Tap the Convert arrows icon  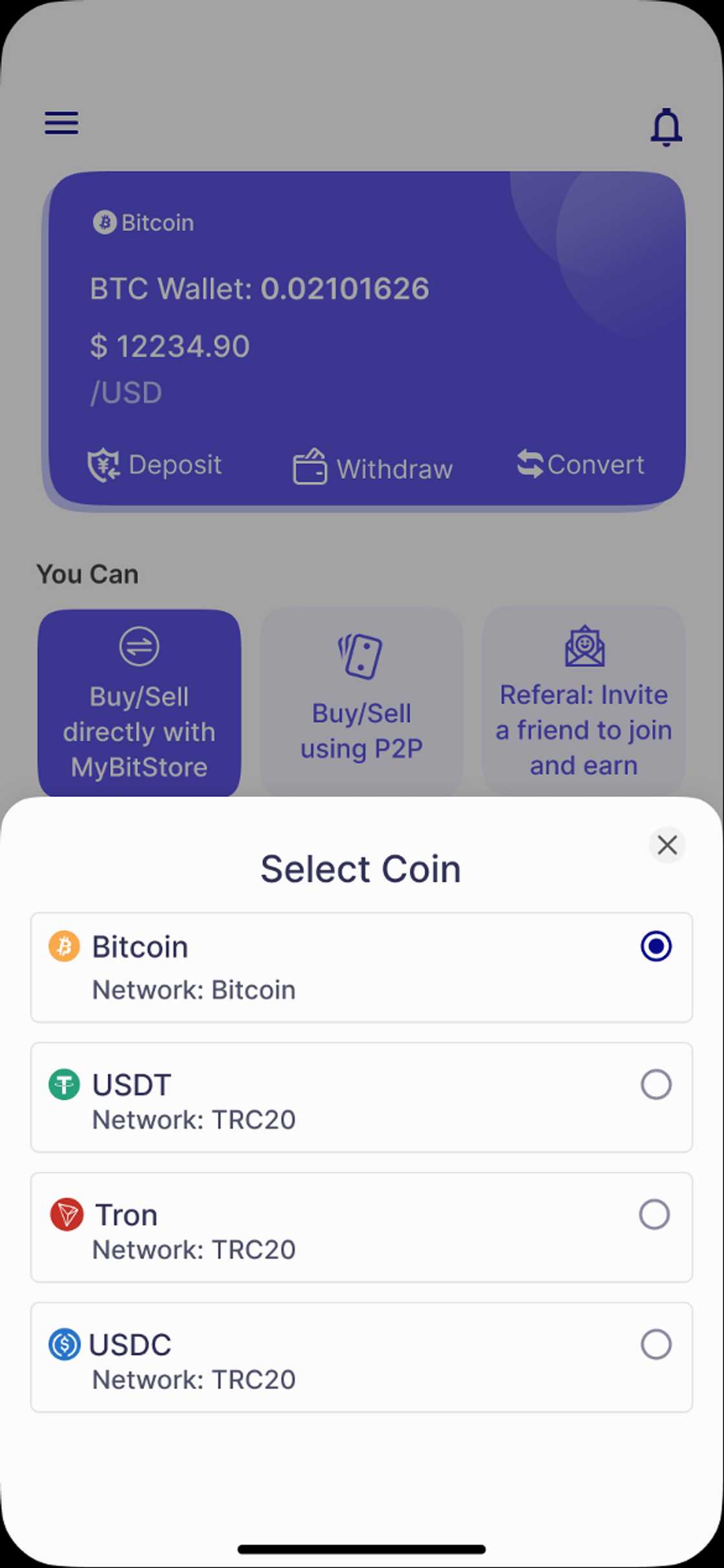tap(530, 463)
